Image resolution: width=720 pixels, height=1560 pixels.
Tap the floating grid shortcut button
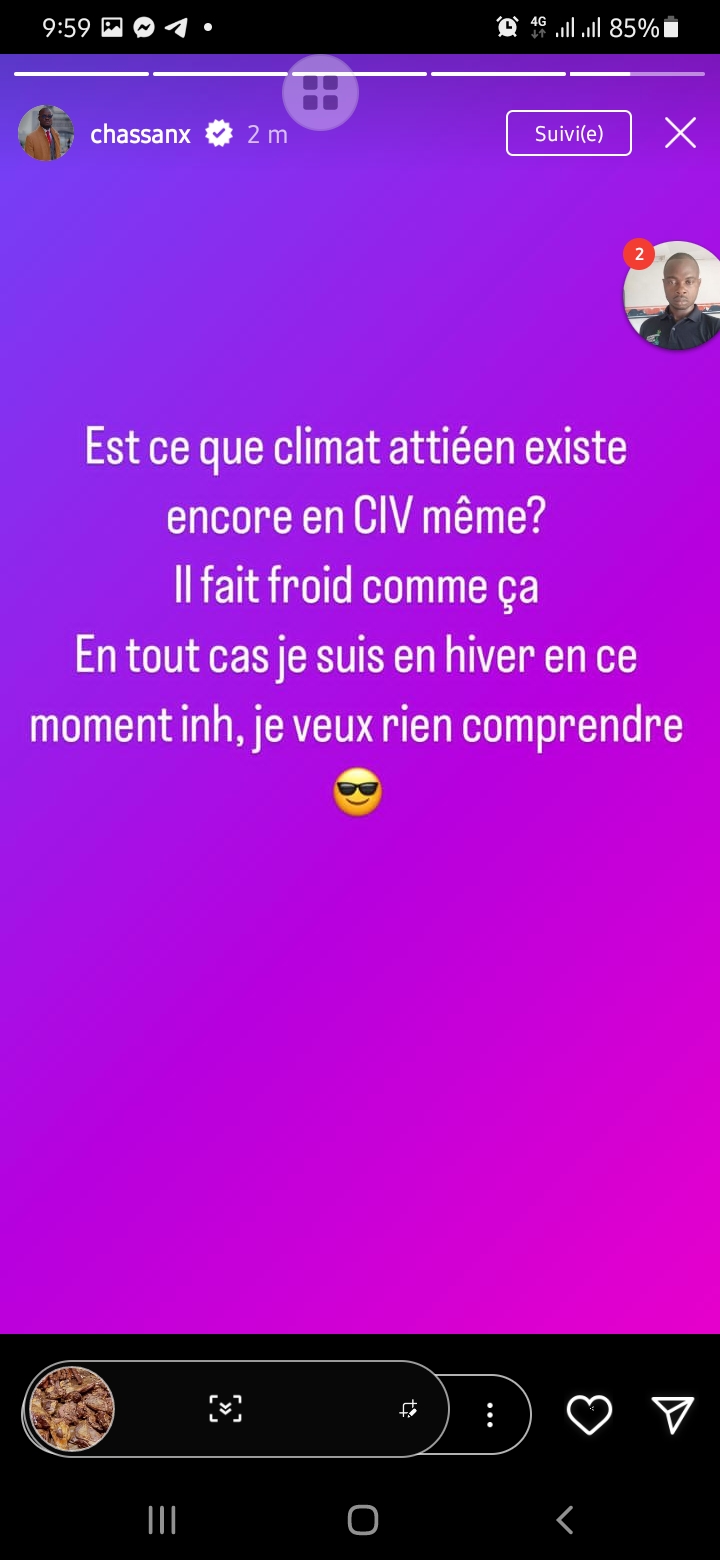[320, 93]
